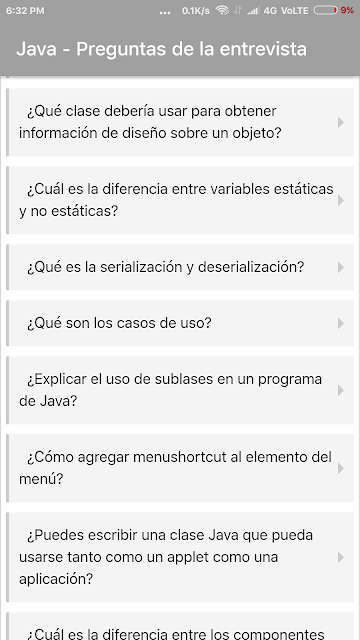Tap the question about diferencia entre los componentes
Screen dimensions: 360x640
tap(180, 626)
